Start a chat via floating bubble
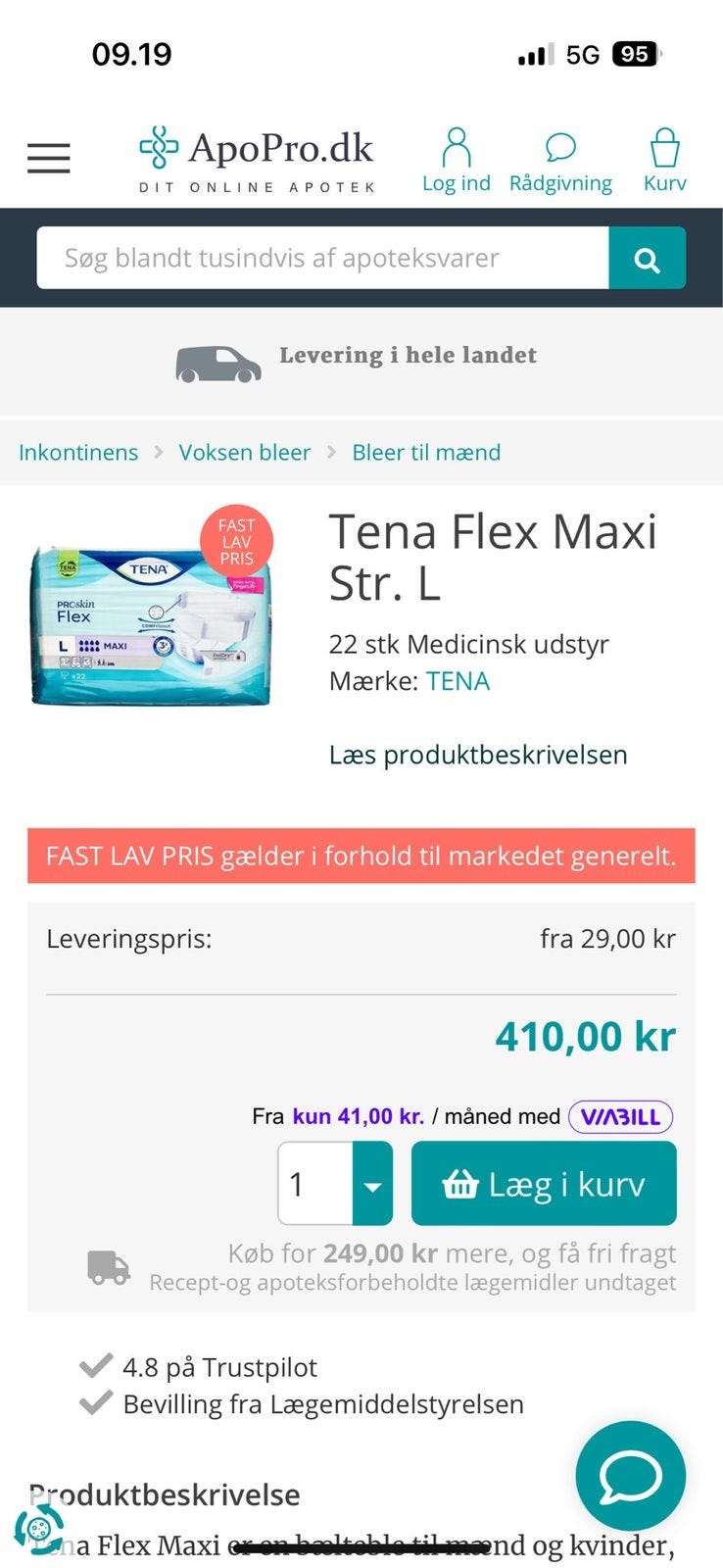723x1568 pixels. [x=630, y=1475]
